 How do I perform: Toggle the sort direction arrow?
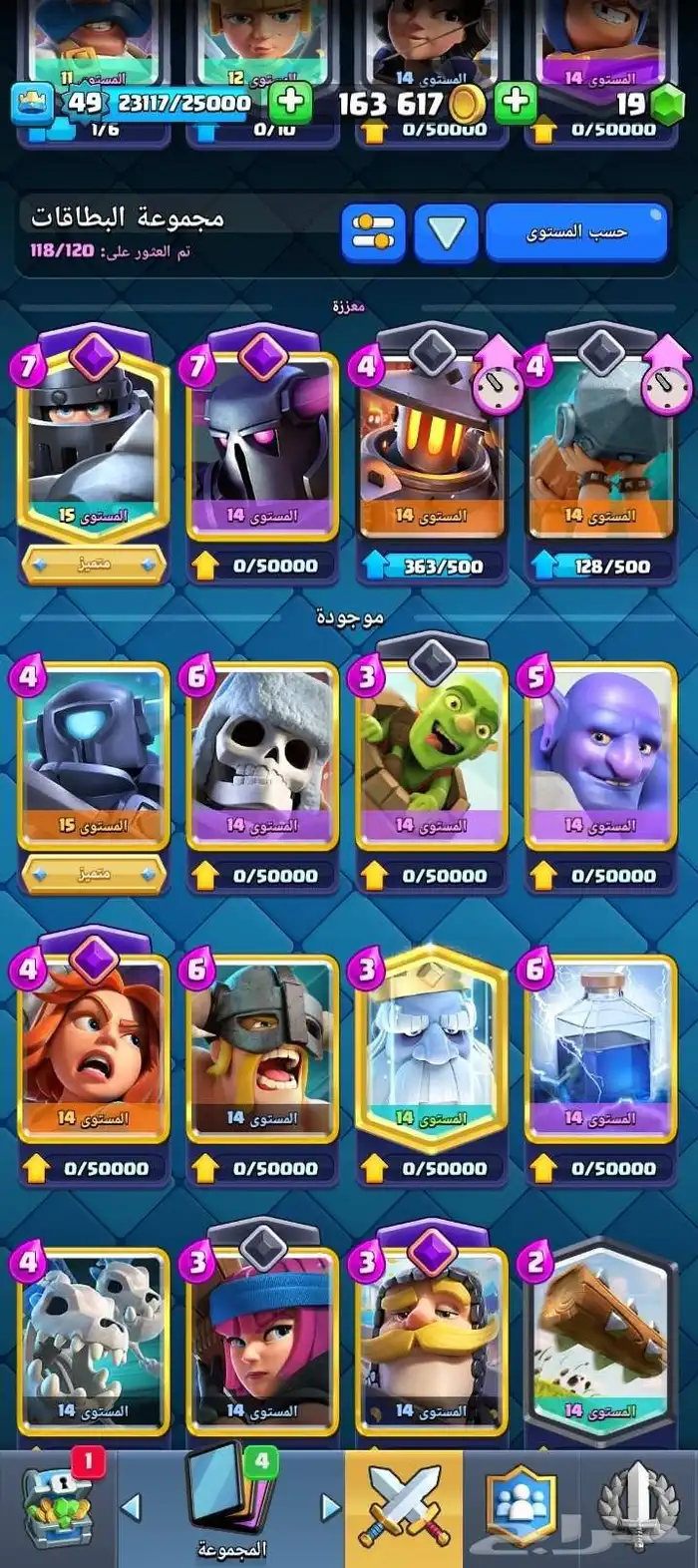pyautogui.click(x=446, y=233)
